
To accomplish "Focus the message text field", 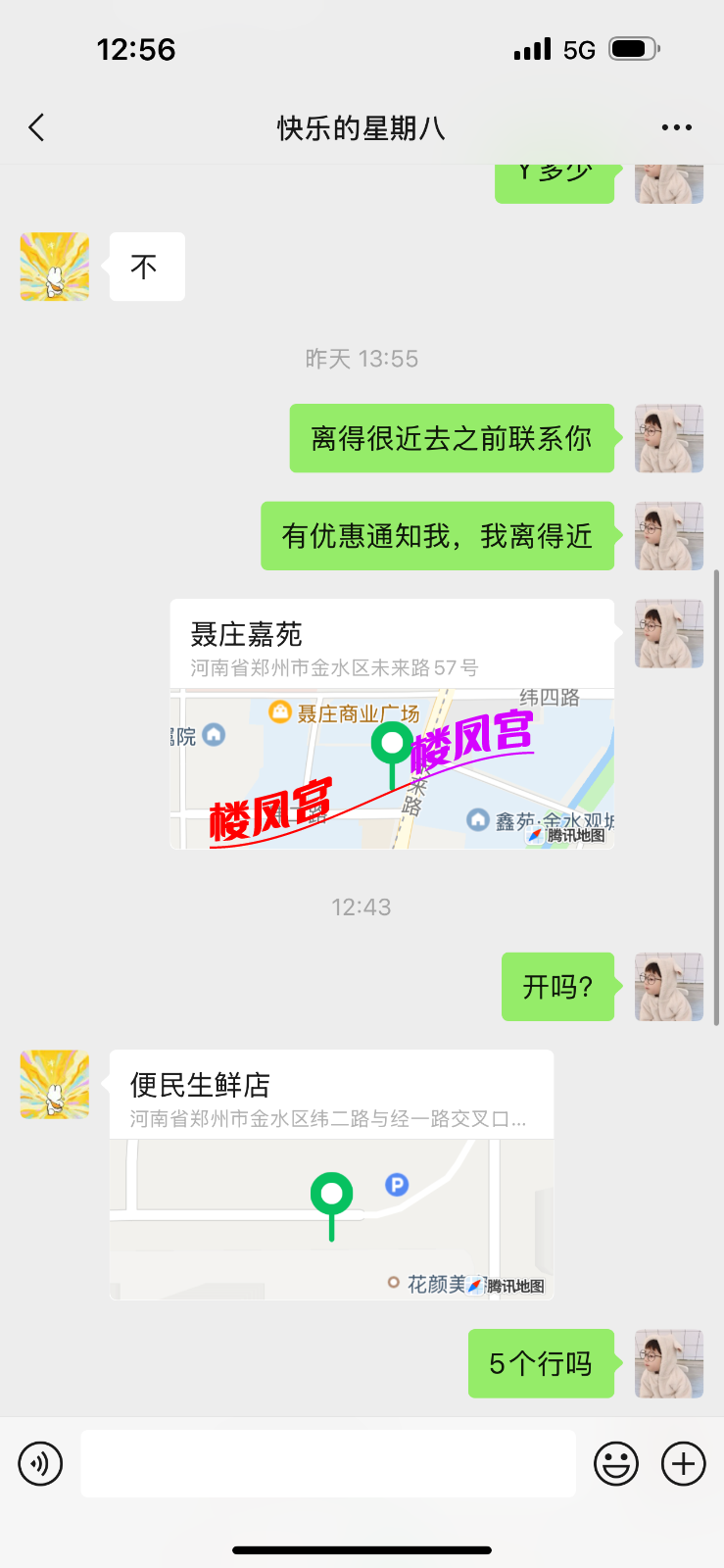I will [327, 1463].
